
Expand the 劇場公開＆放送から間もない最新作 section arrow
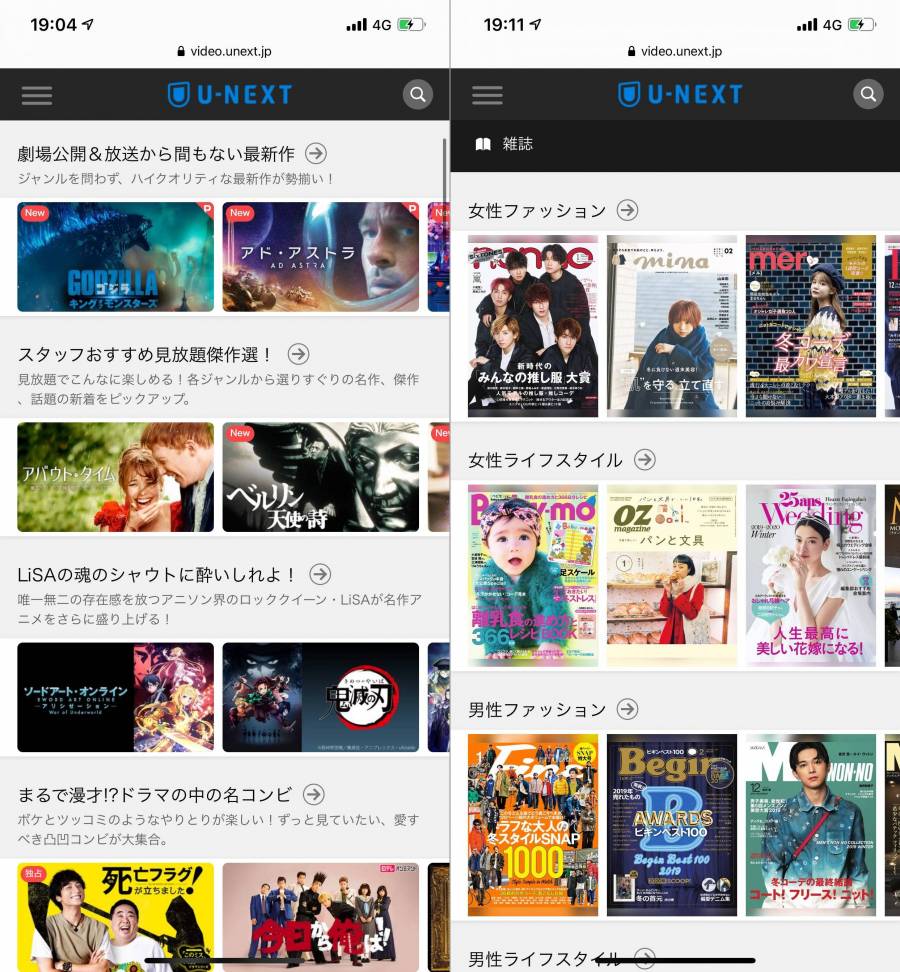point(316,153)
